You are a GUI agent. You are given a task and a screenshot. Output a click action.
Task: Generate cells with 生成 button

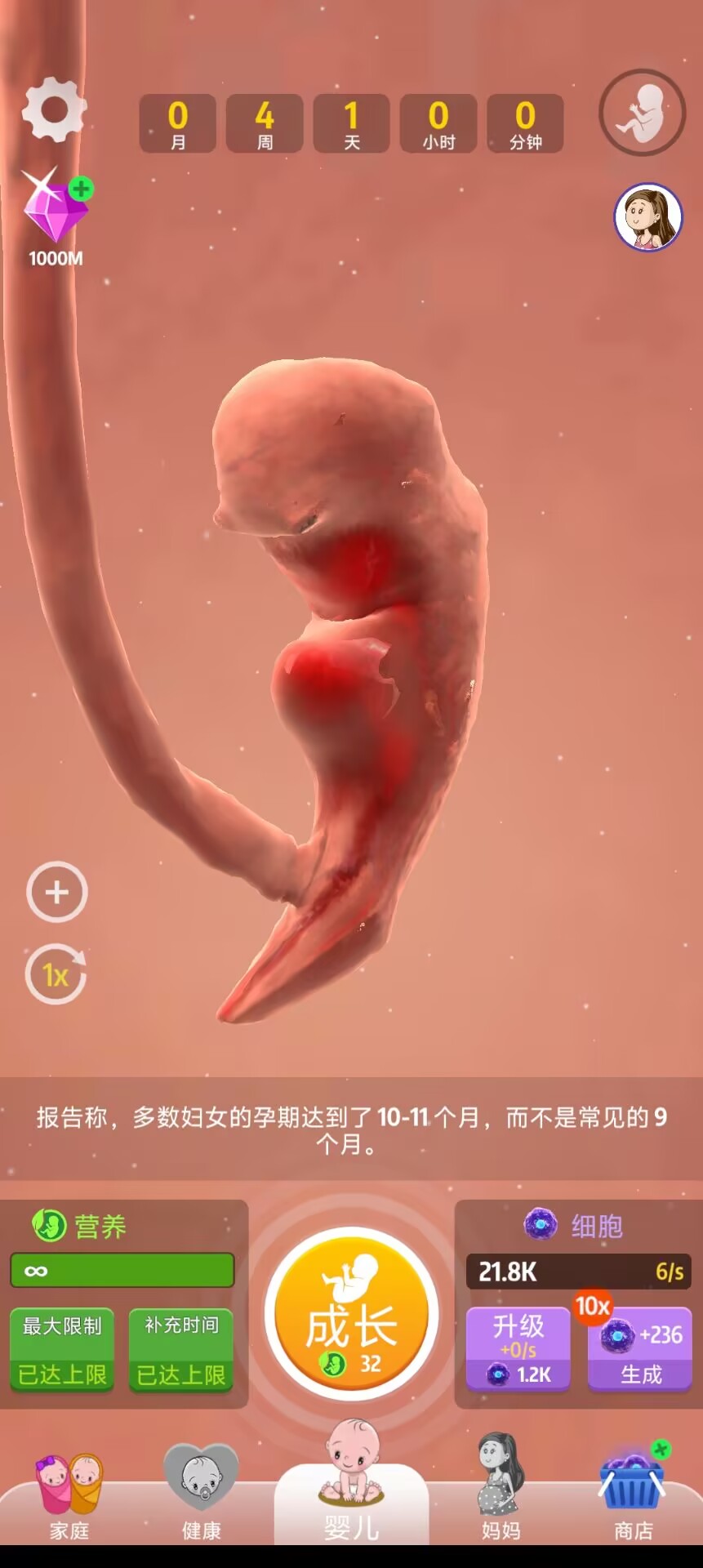coord(640,1348)
